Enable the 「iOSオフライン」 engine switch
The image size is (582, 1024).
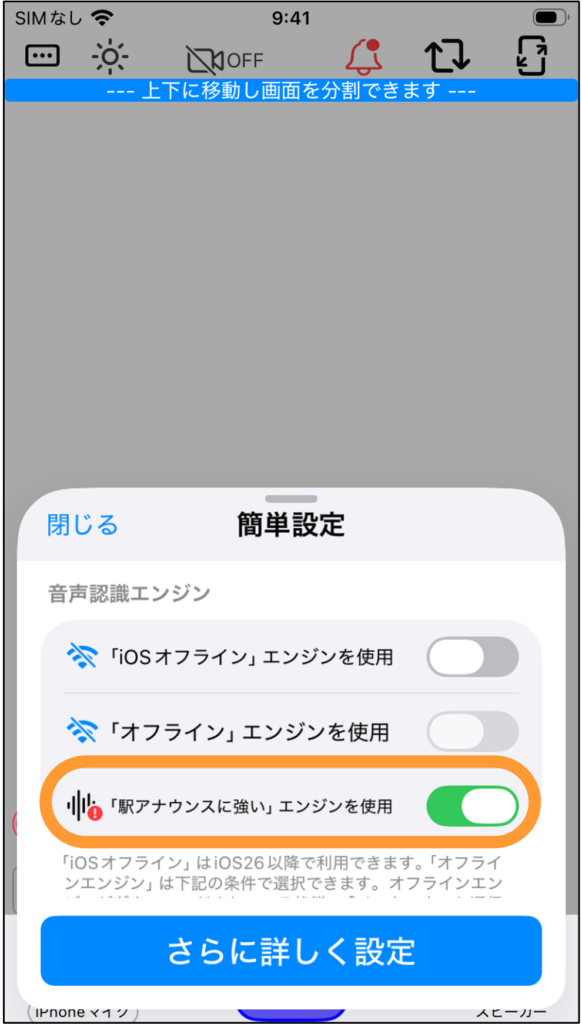(x=473, y=656)
